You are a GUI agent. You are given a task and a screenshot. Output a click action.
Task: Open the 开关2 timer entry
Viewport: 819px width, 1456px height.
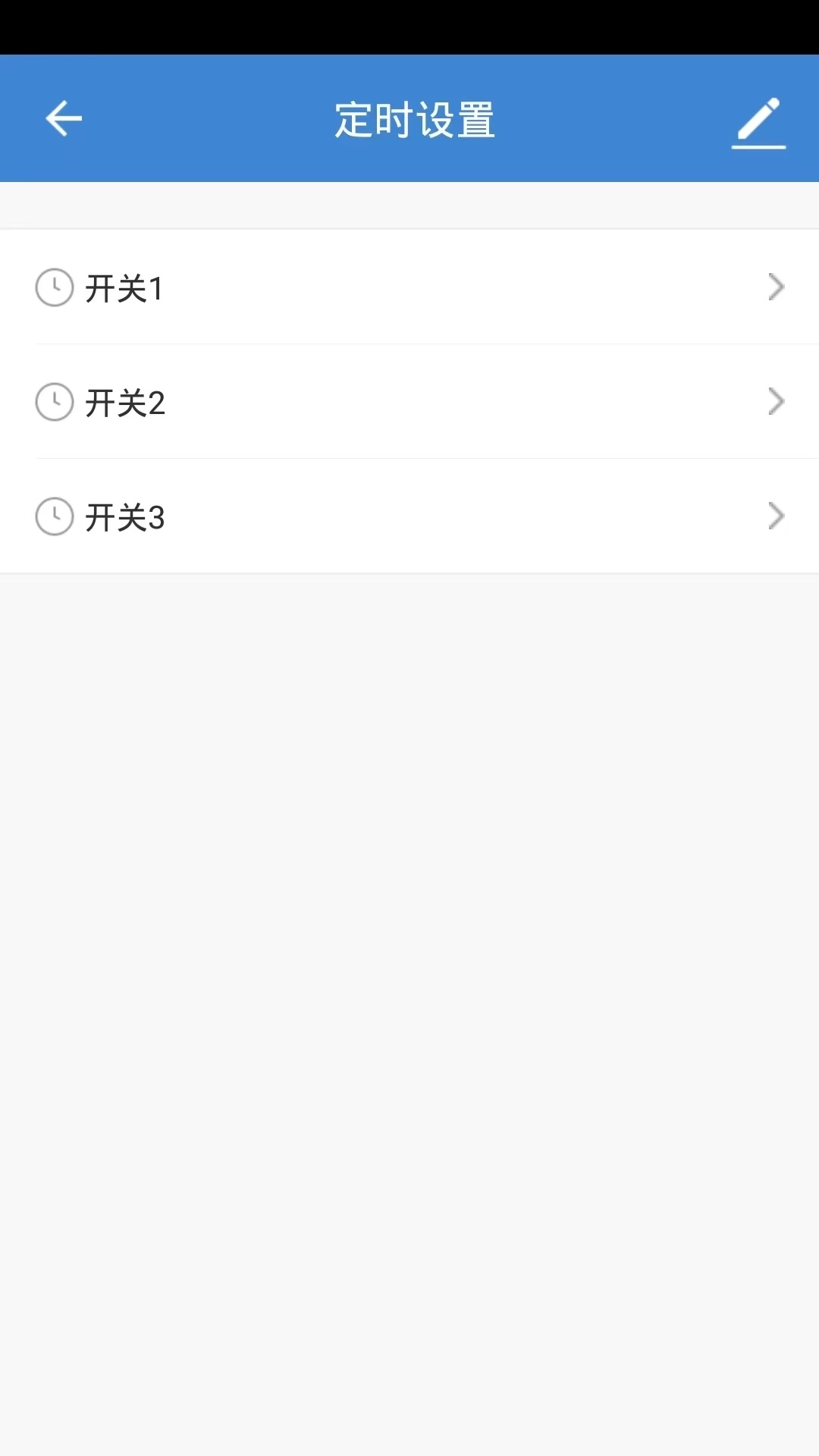pyautogui.click(x=409, y=402)
